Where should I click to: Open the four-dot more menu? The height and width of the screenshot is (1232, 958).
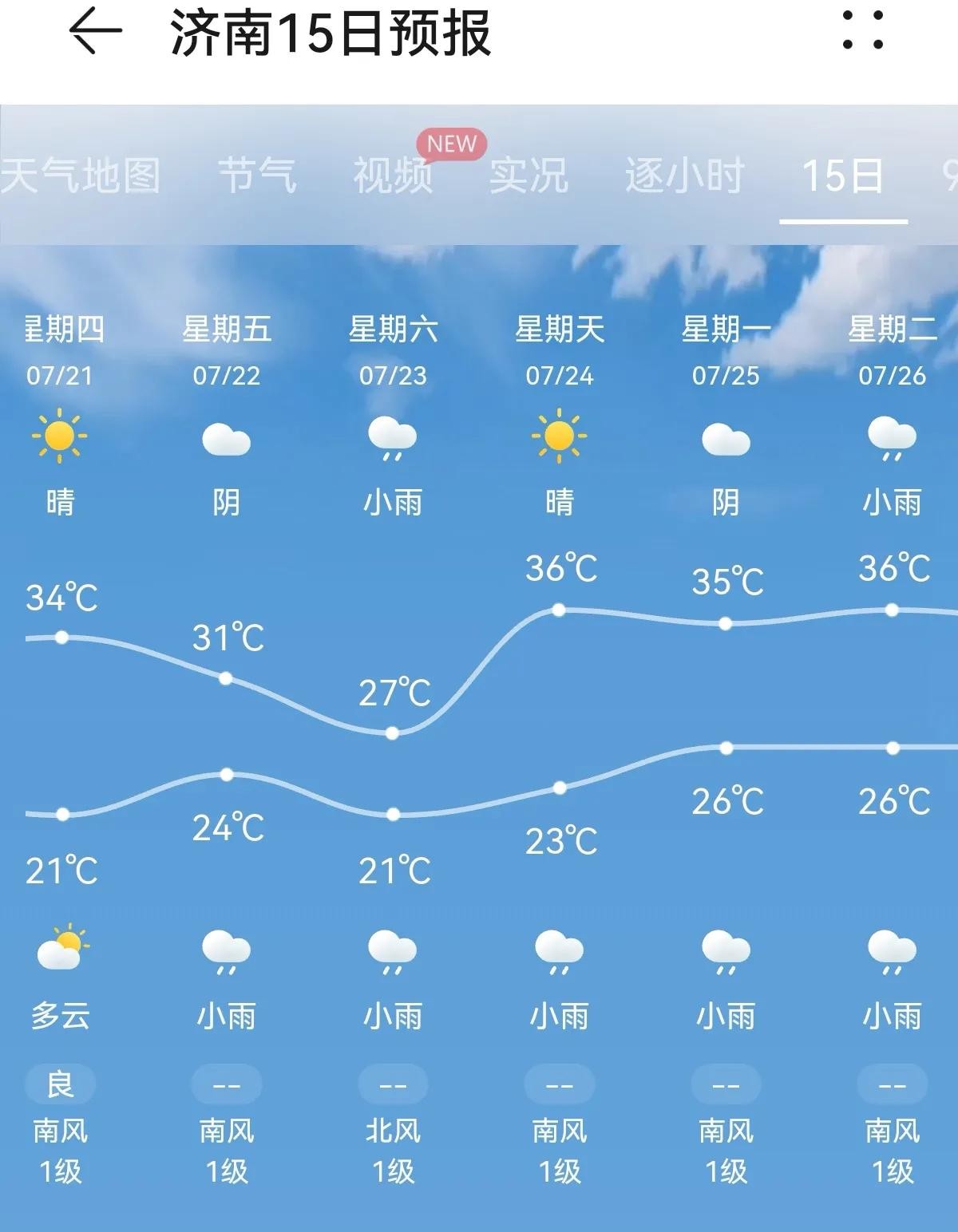(x=863, y=31)
